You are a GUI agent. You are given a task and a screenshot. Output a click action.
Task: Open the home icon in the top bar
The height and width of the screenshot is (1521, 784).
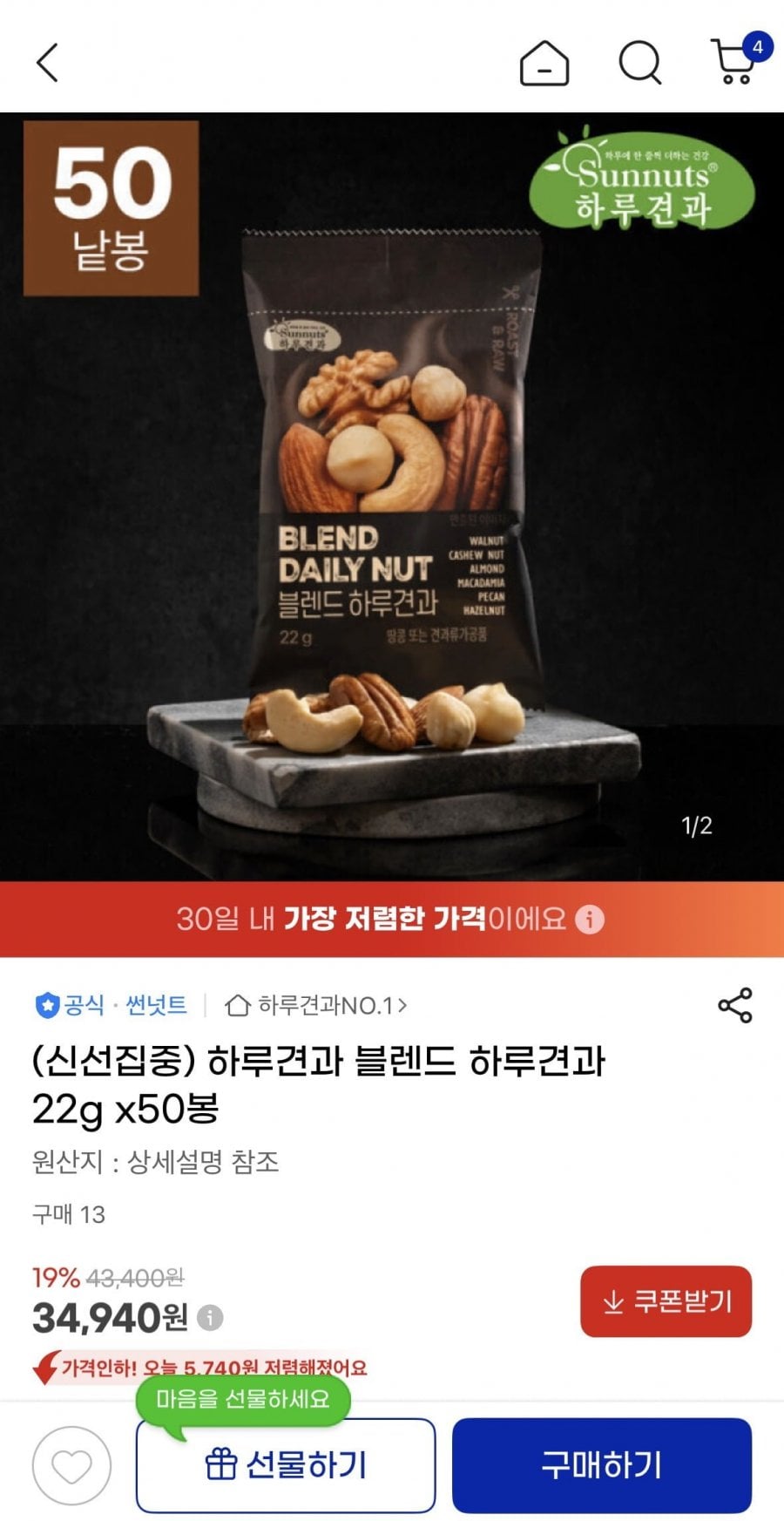[544, 63]
